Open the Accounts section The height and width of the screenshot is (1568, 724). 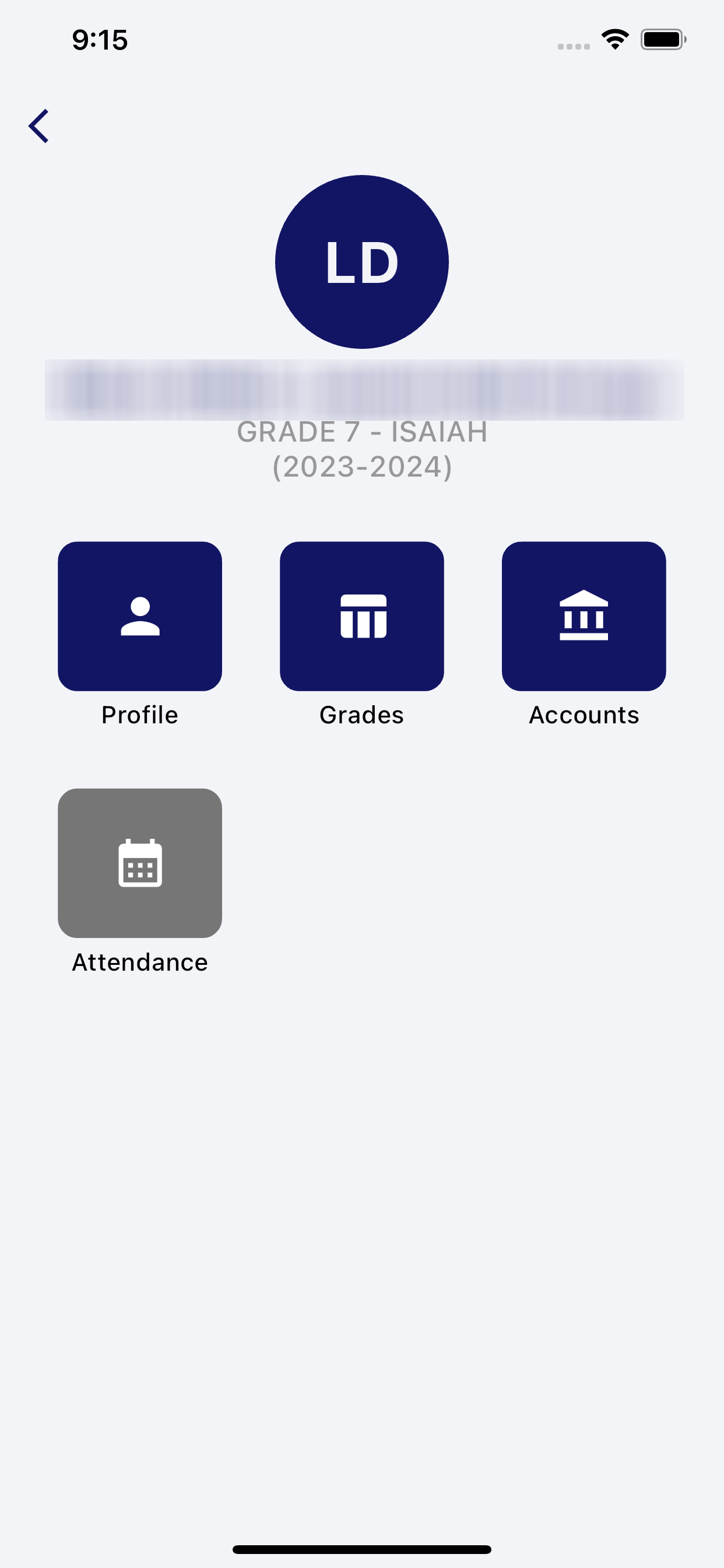584,616
